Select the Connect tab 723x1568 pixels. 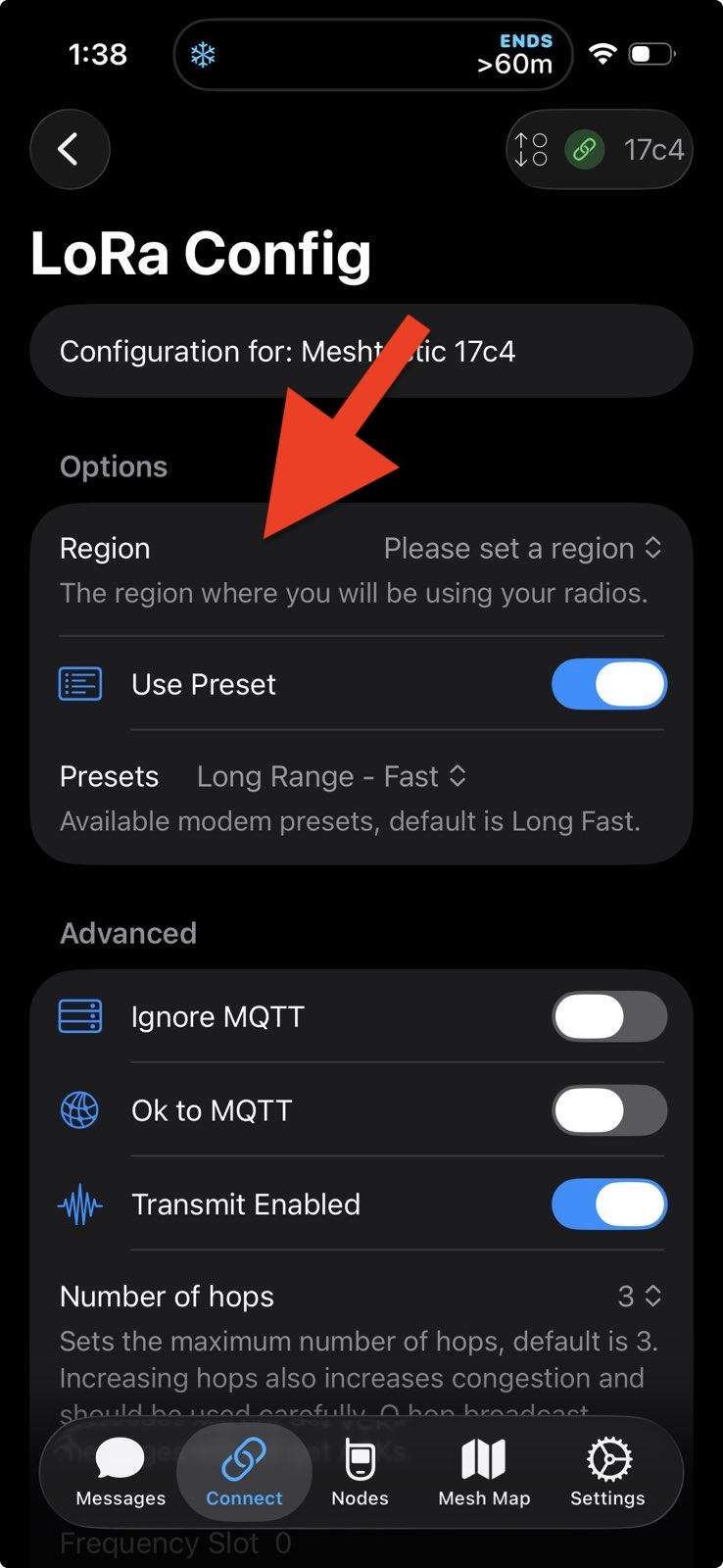(x=244, y=1472)
